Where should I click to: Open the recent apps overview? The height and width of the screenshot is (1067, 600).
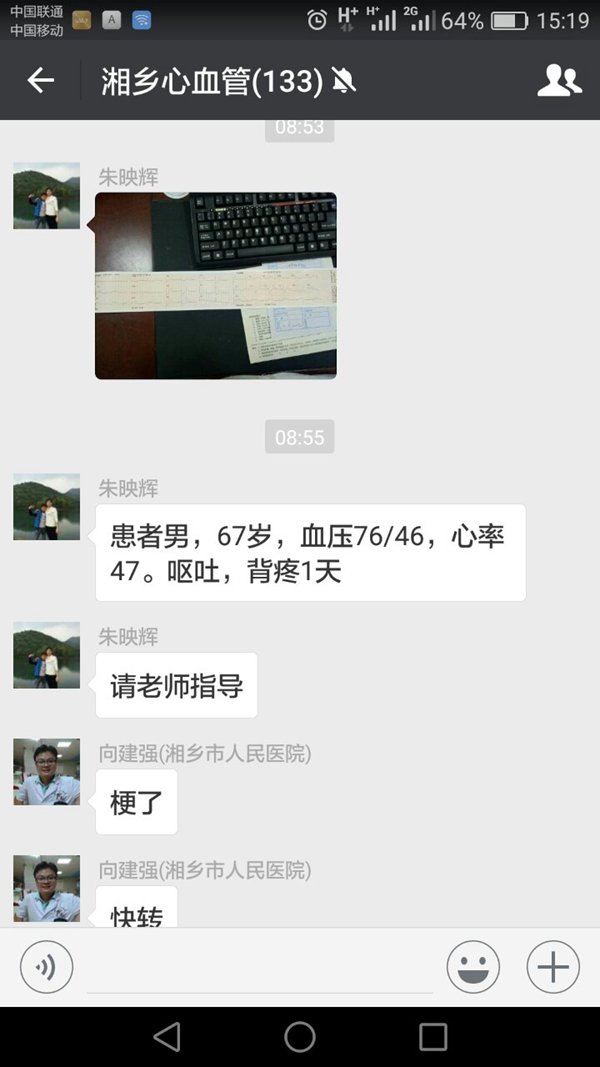[x=433, y=1037]
